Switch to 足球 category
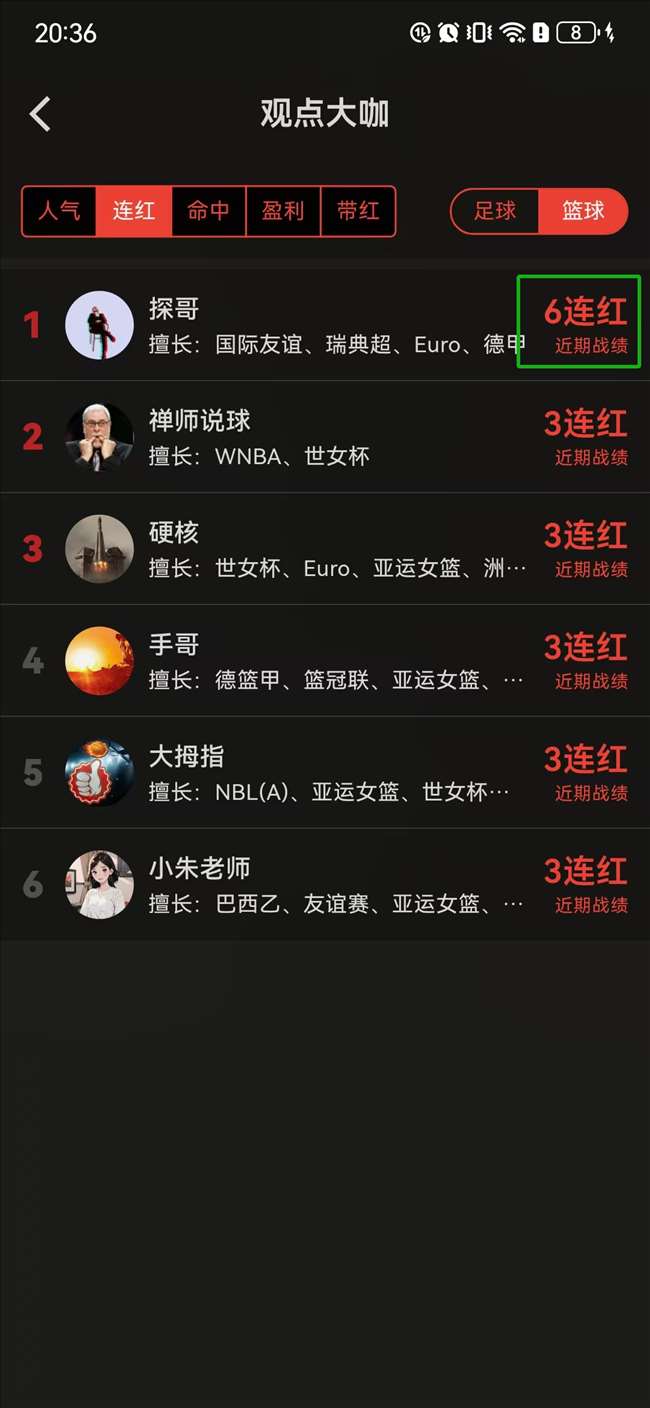Image resolution: width=650 pixels, height=1408 pixels. (x=495, y=211)
